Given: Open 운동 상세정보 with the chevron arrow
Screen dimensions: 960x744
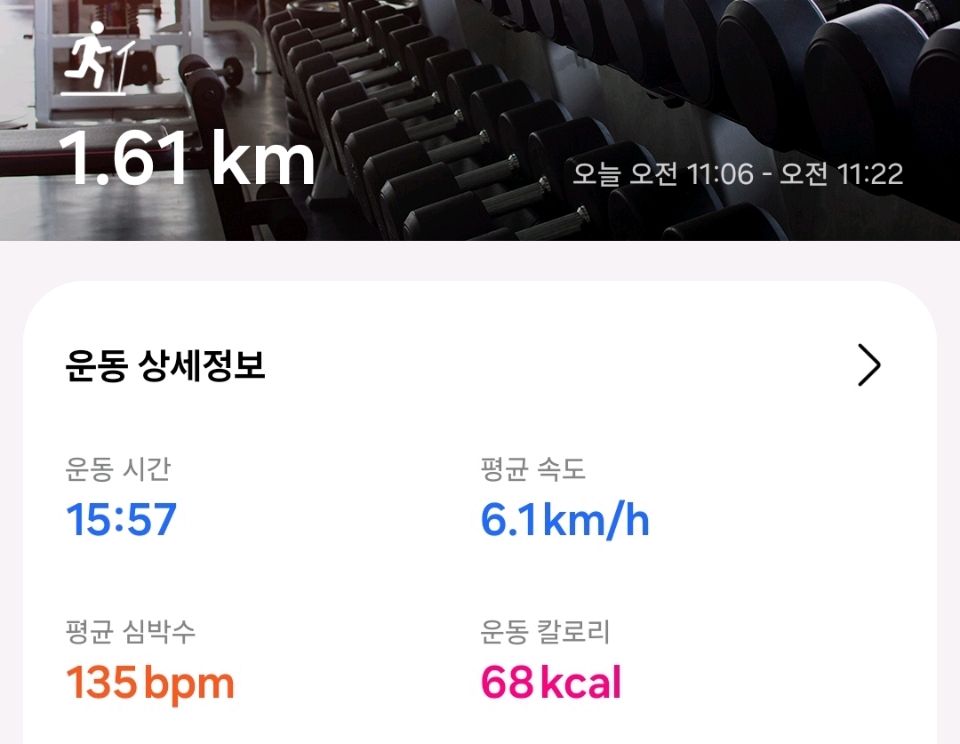Looking at the screenshot, I should pos(869,366).
